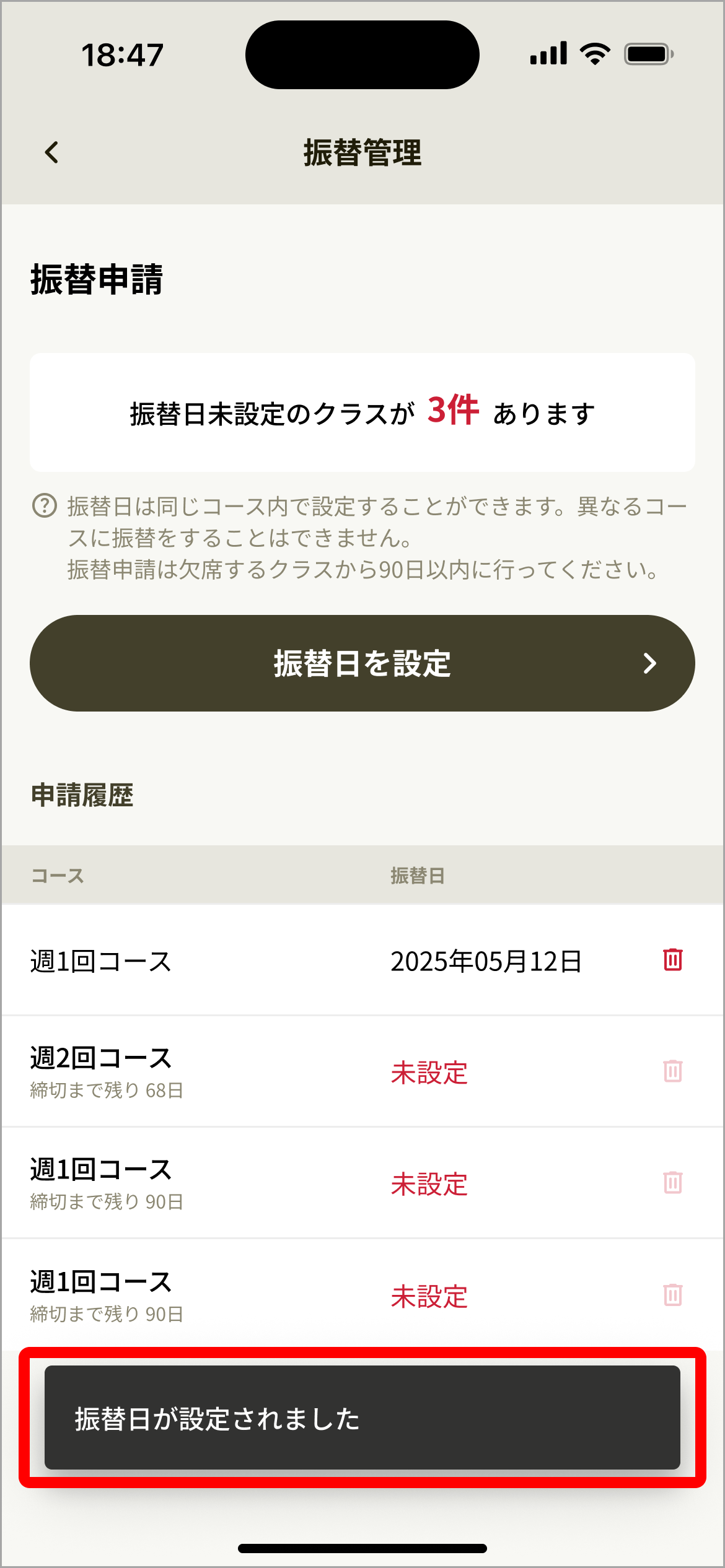This screenshot has width=725, height=1568.
Task: Open the 振替日を設定 screen
Action: click(x=362, y=663)
